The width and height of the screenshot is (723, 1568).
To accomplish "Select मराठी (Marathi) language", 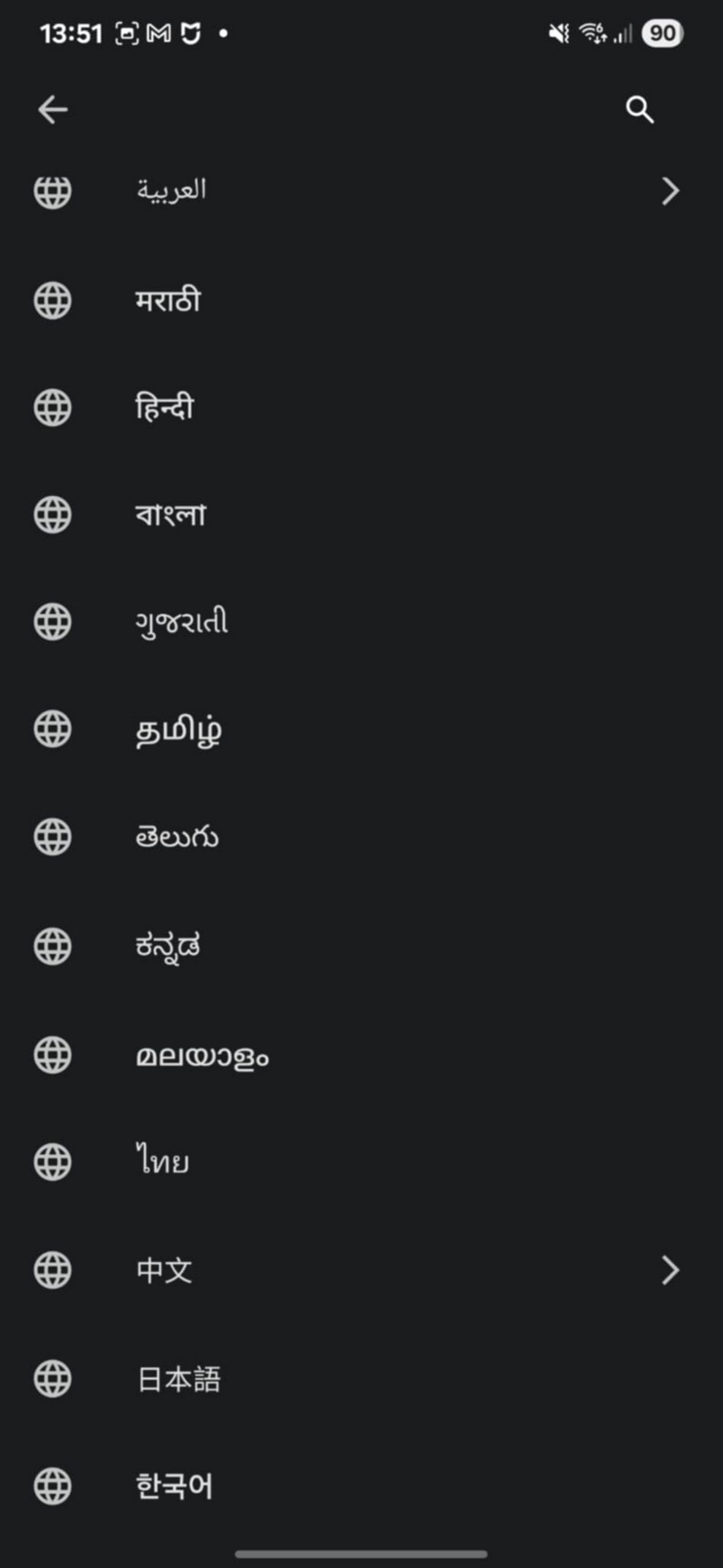I will [x=361, y=300].
